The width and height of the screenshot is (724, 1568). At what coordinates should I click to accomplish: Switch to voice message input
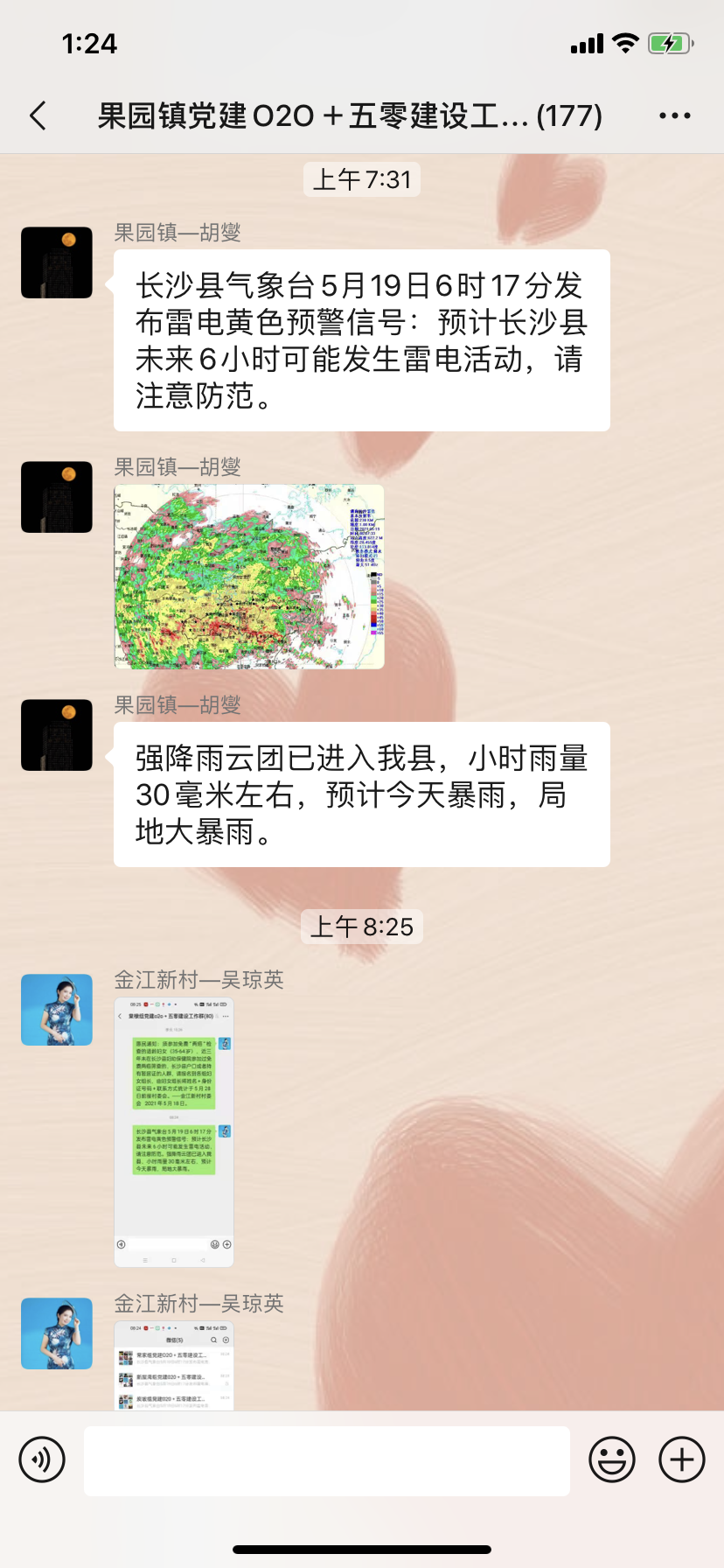tap(42, 1459)
